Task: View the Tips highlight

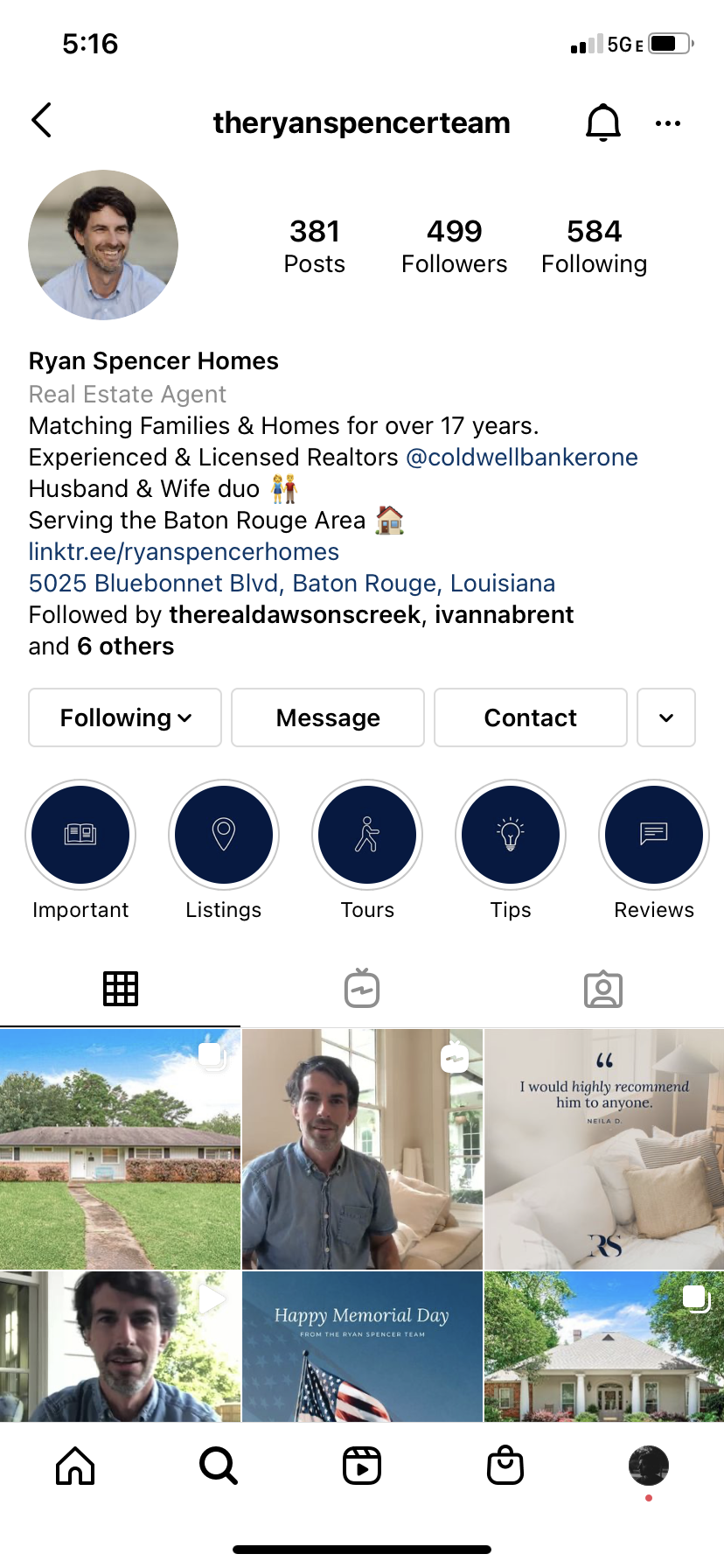Action: pos(511,835)
